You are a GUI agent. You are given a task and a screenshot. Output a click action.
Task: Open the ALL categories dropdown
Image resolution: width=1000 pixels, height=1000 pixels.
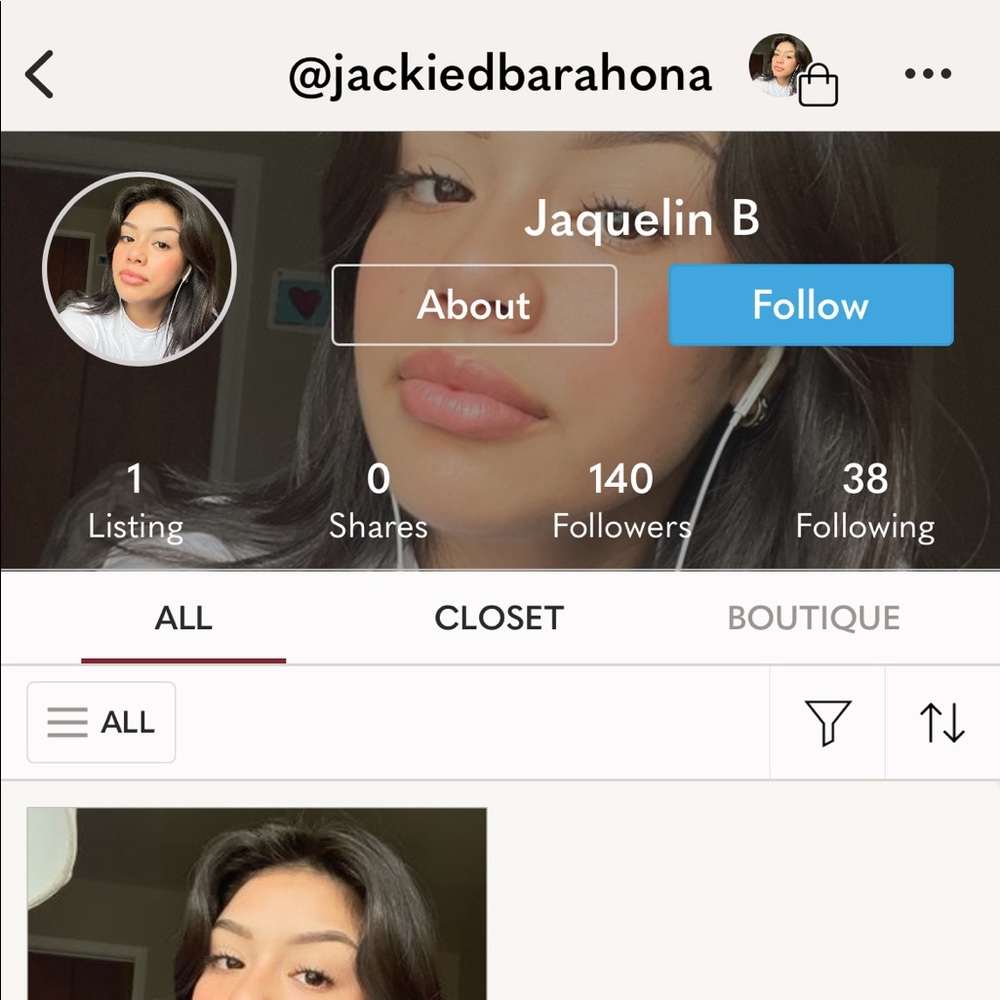click(x=101, y=722)
